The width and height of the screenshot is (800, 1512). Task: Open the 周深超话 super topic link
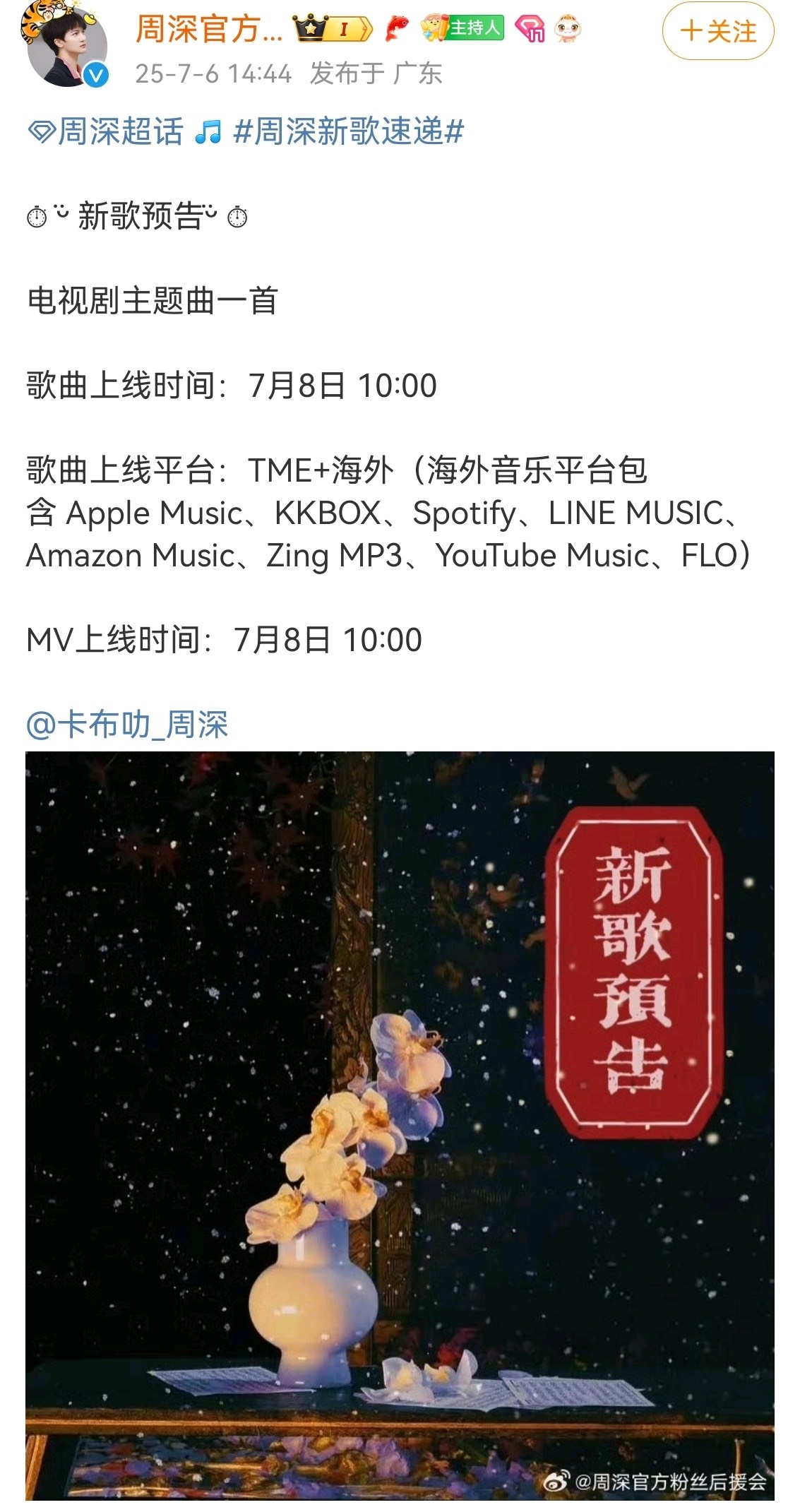105,132
